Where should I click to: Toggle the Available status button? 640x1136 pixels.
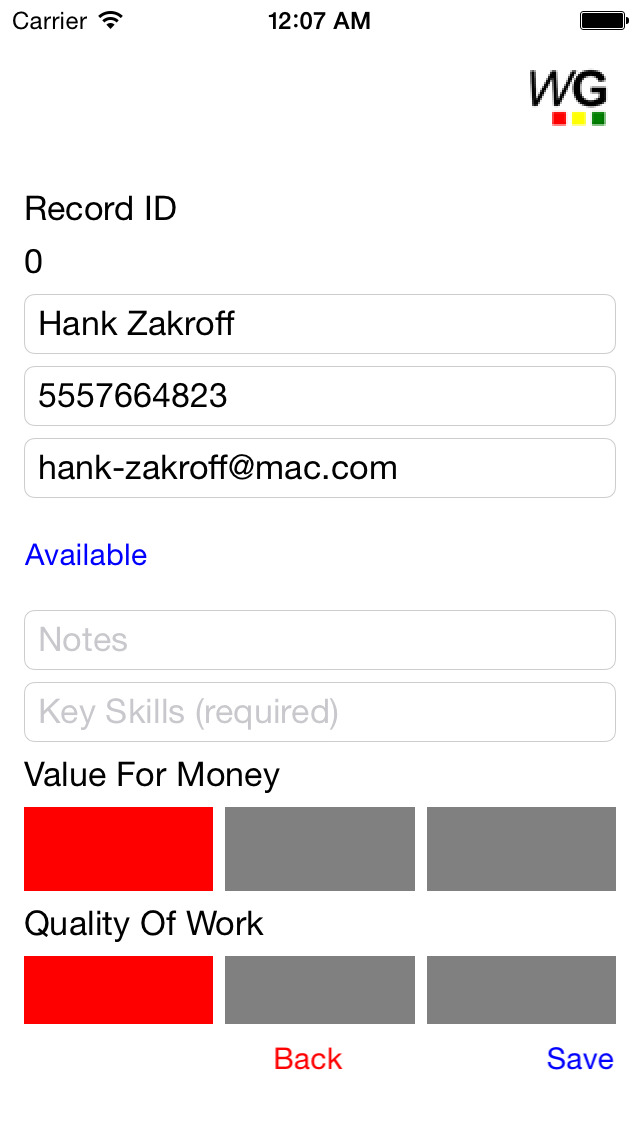coord(86,555)
